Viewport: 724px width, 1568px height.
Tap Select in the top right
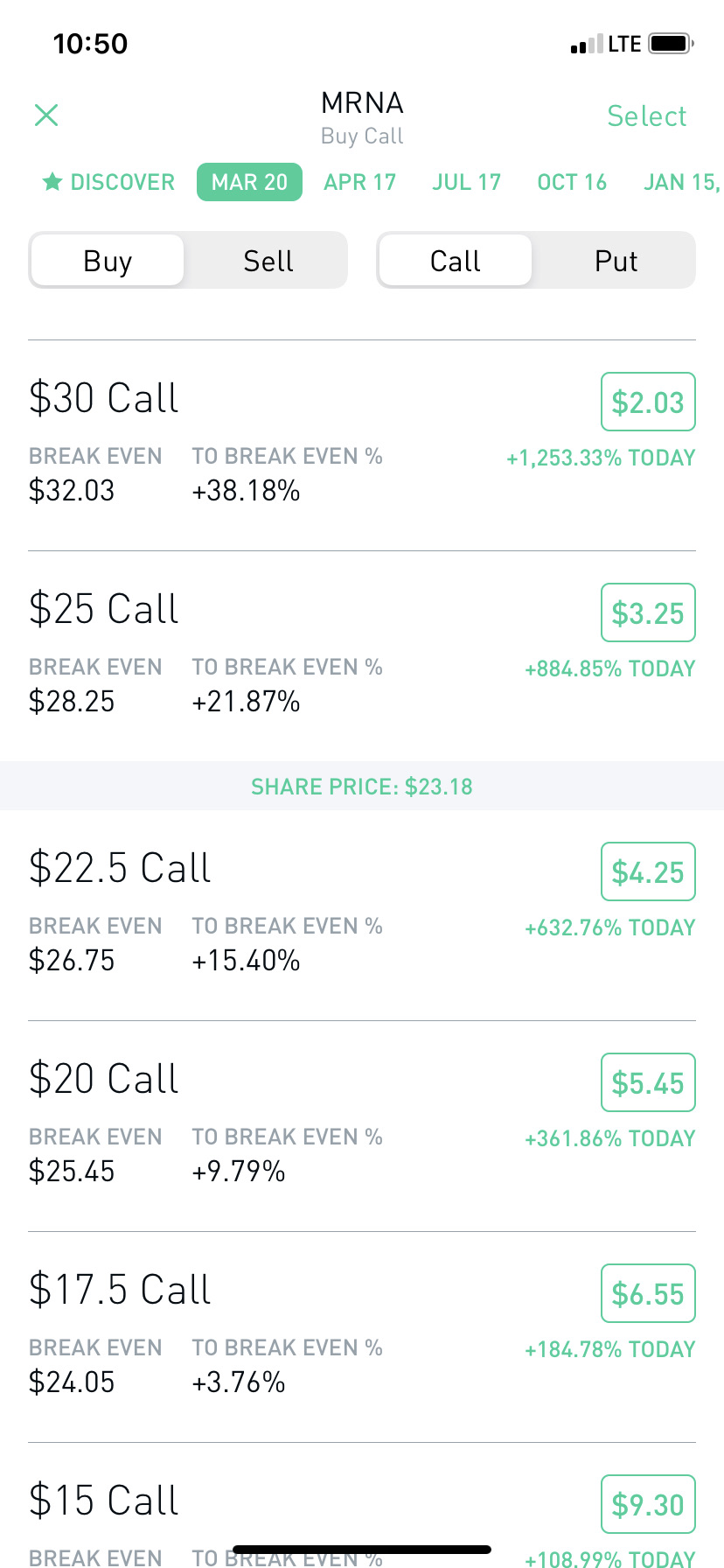pos(647,115)
